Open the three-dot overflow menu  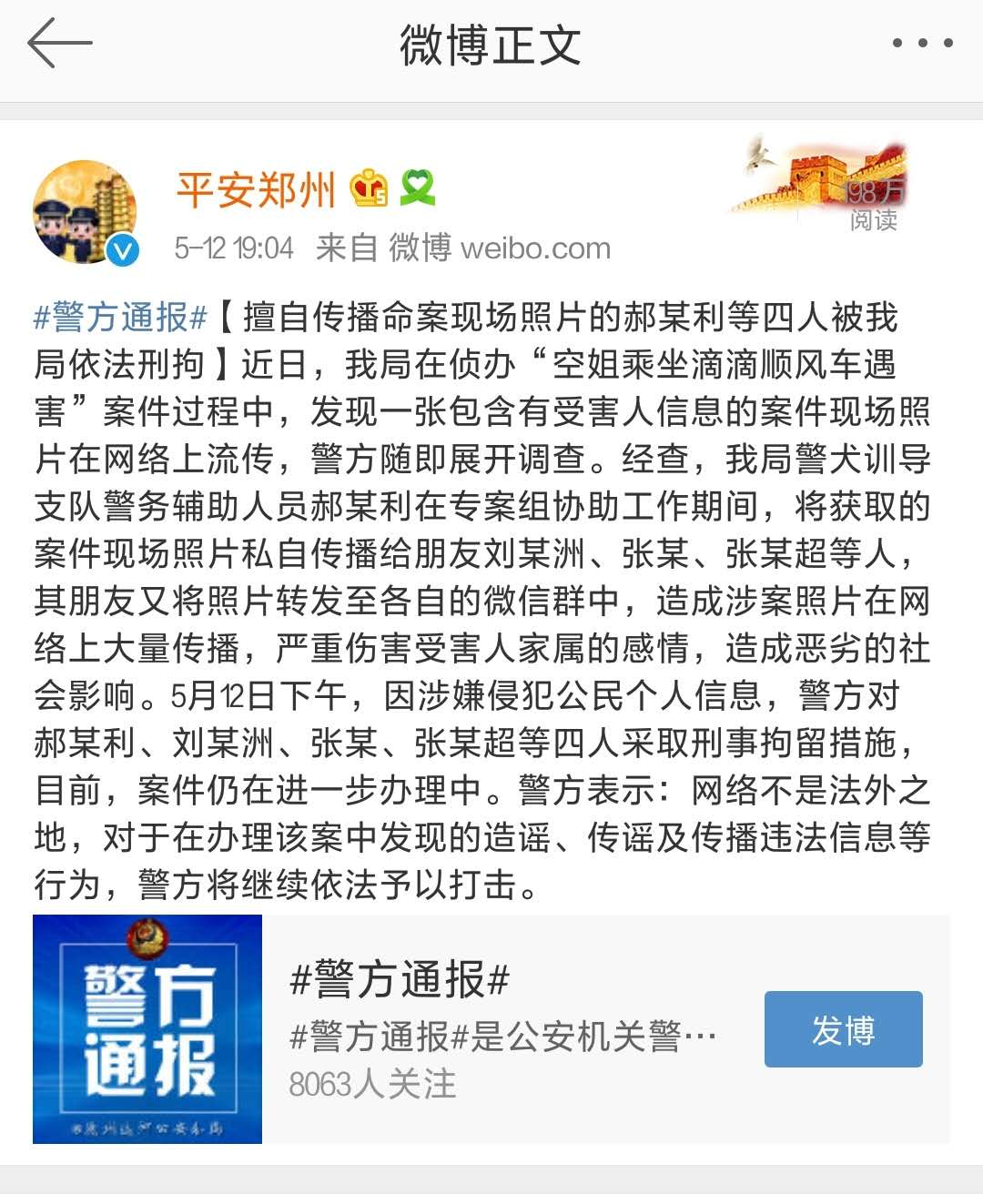(922, 43)
